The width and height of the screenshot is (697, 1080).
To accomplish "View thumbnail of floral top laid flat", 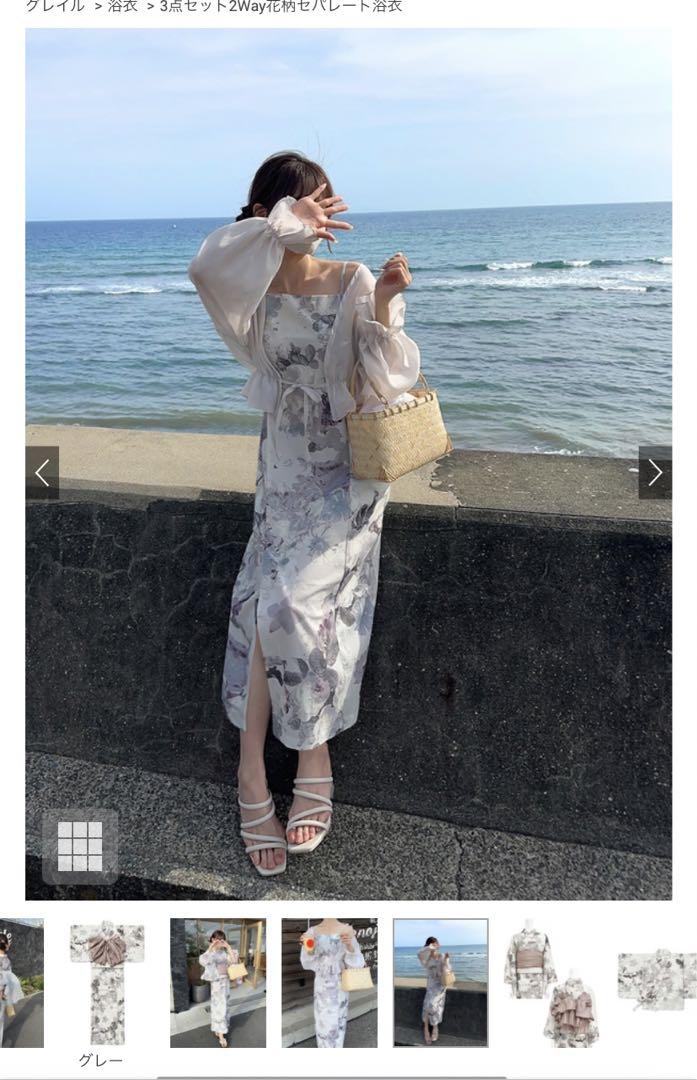I will [657, 983].
